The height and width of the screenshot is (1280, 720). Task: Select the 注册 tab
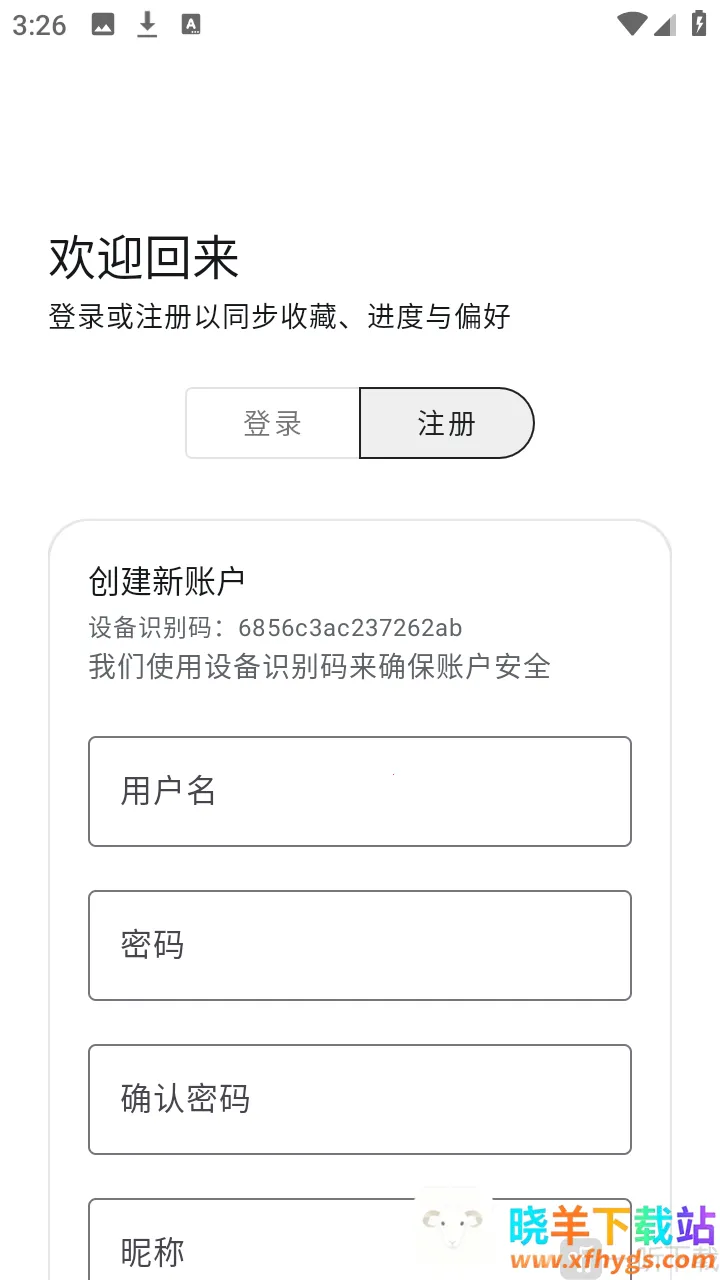click(x=446, y=423)
